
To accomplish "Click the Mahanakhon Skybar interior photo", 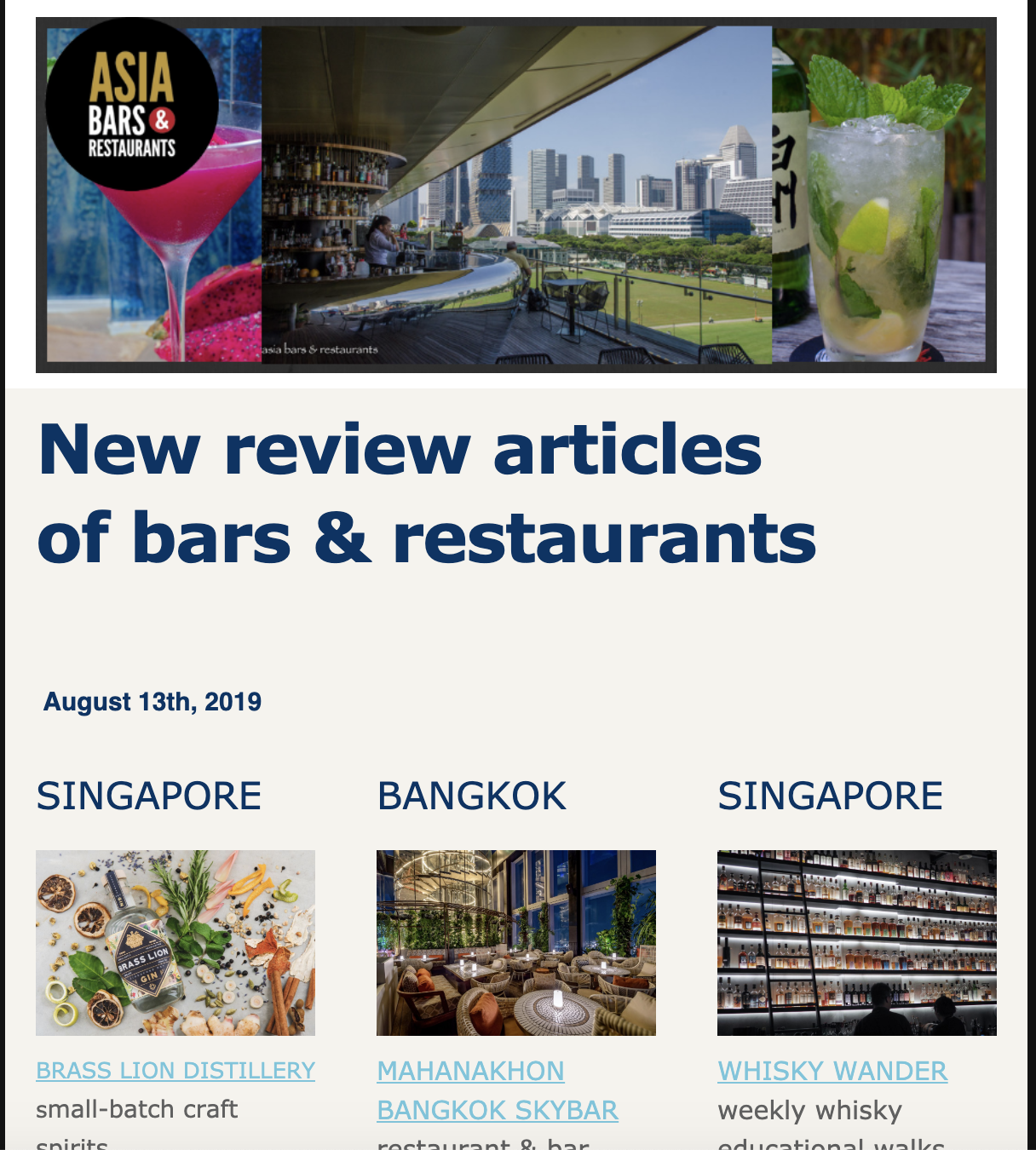I will pos(516,941).
